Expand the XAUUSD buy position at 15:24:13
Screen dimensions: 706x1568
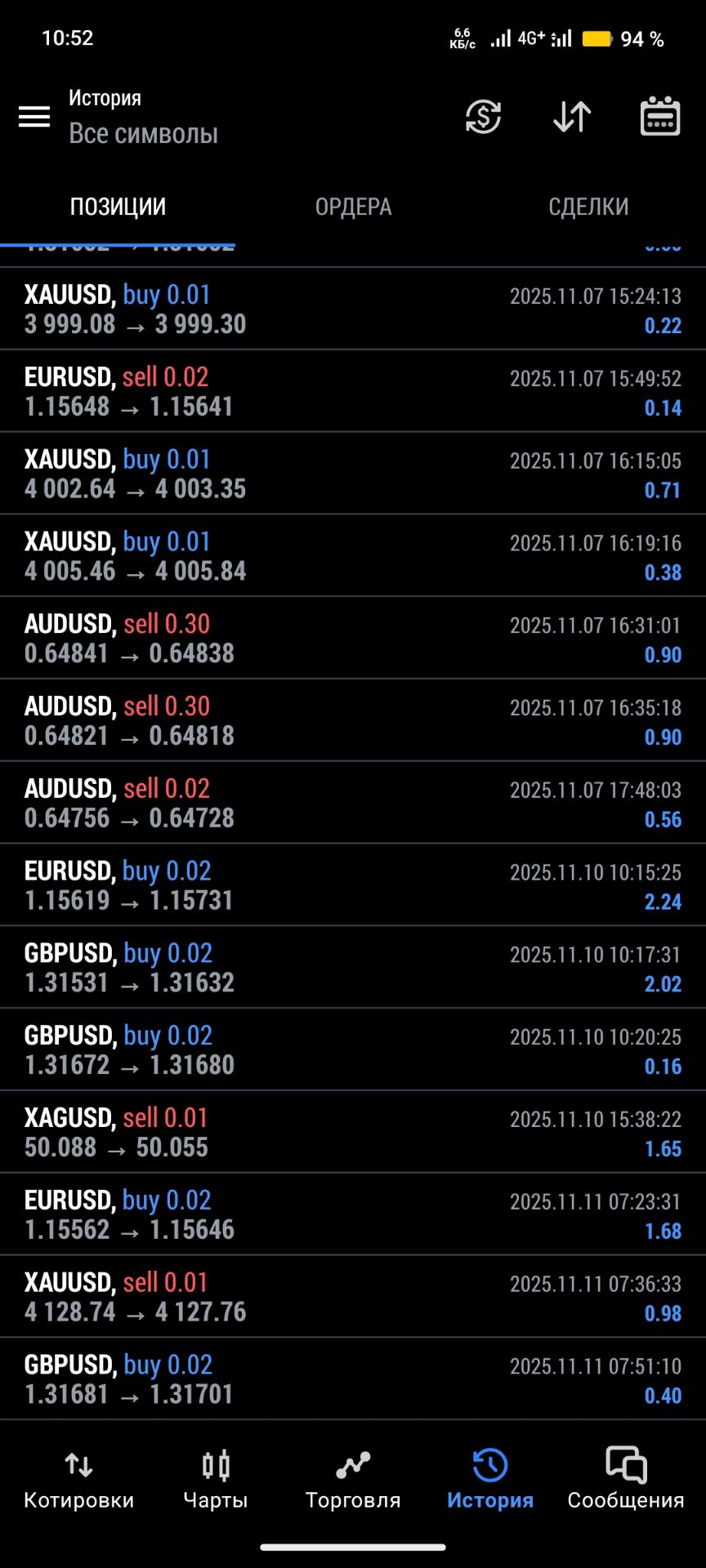(x=353, y=310)
